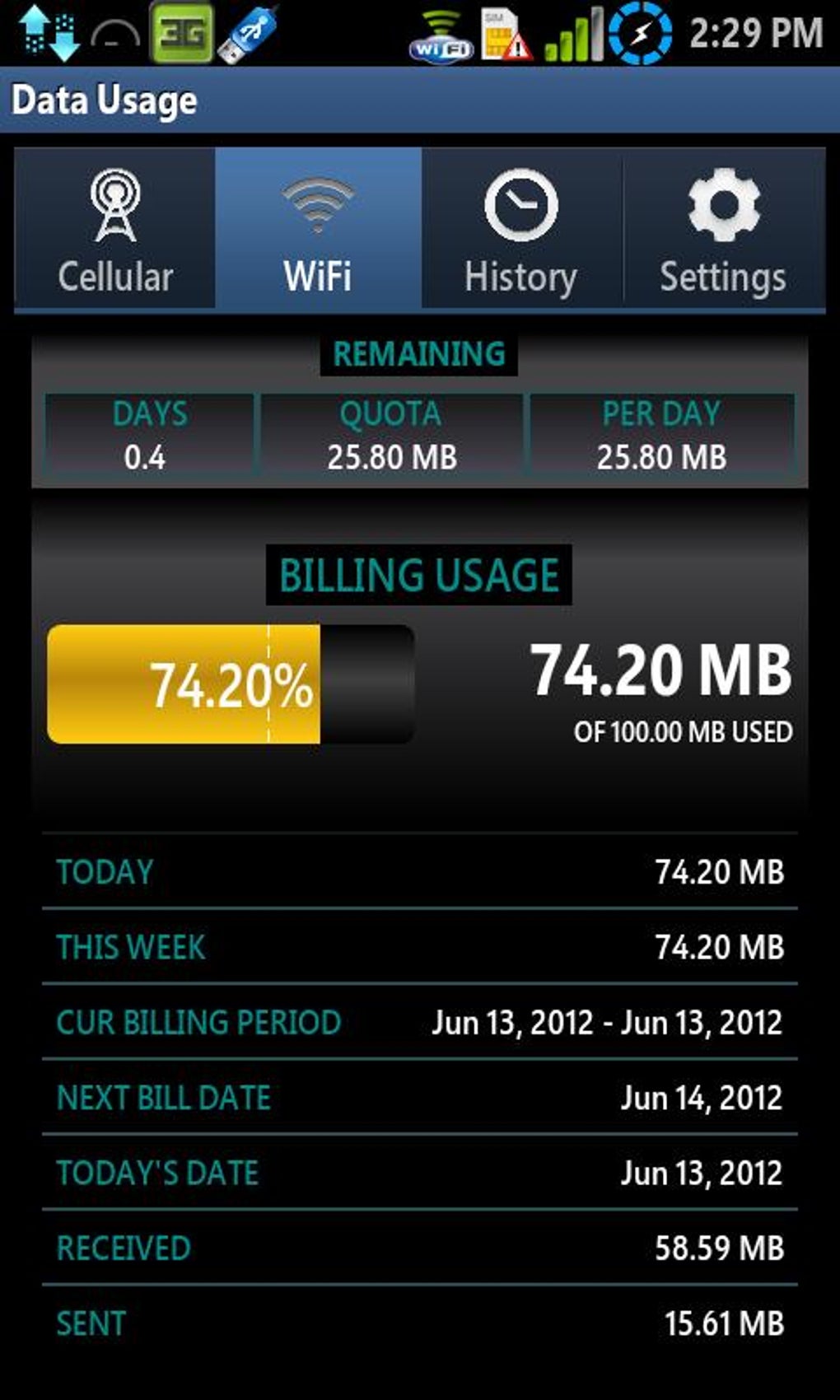Go to the Settings tab
The image size is (840, 1400).
(724, 228)
